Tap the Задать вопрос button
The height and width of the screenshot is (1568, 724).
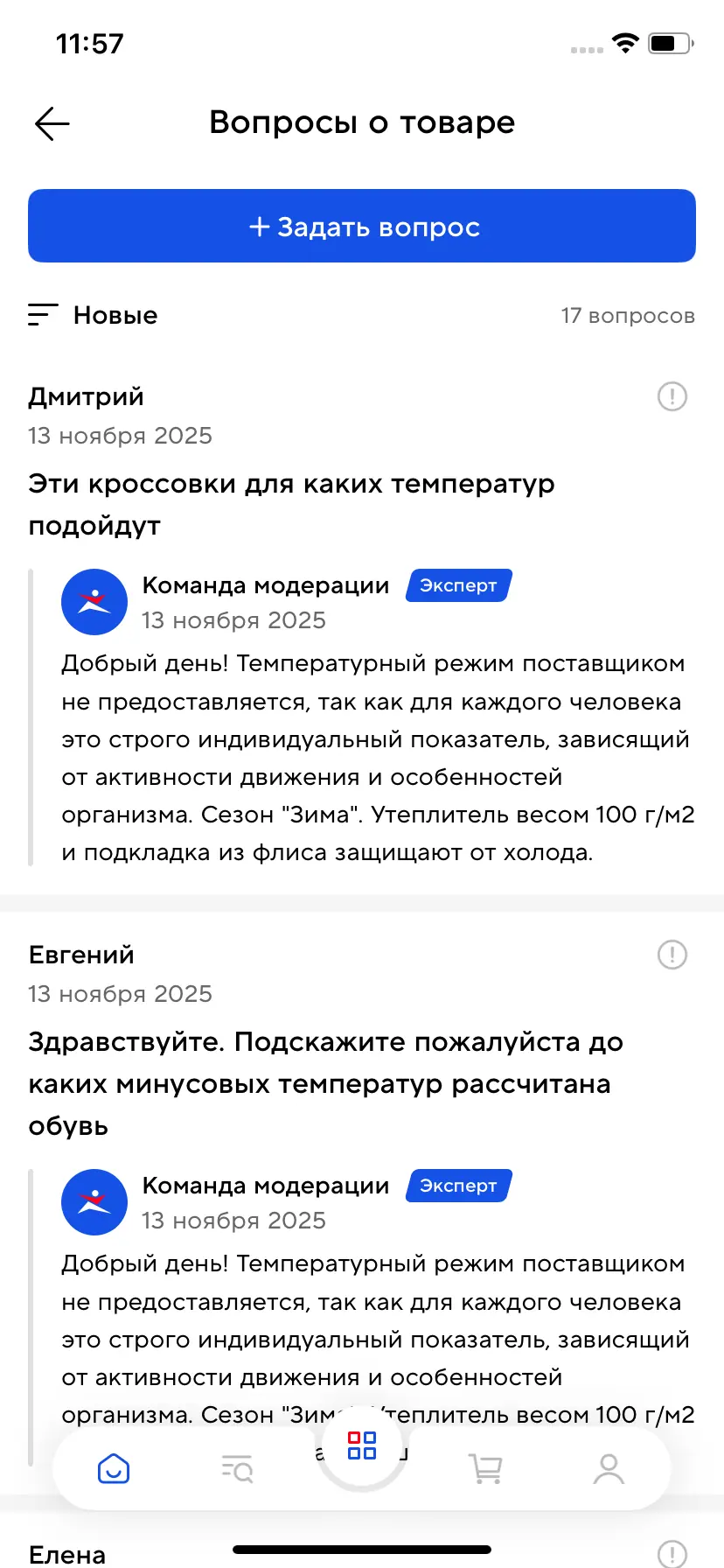click(362, 227)
